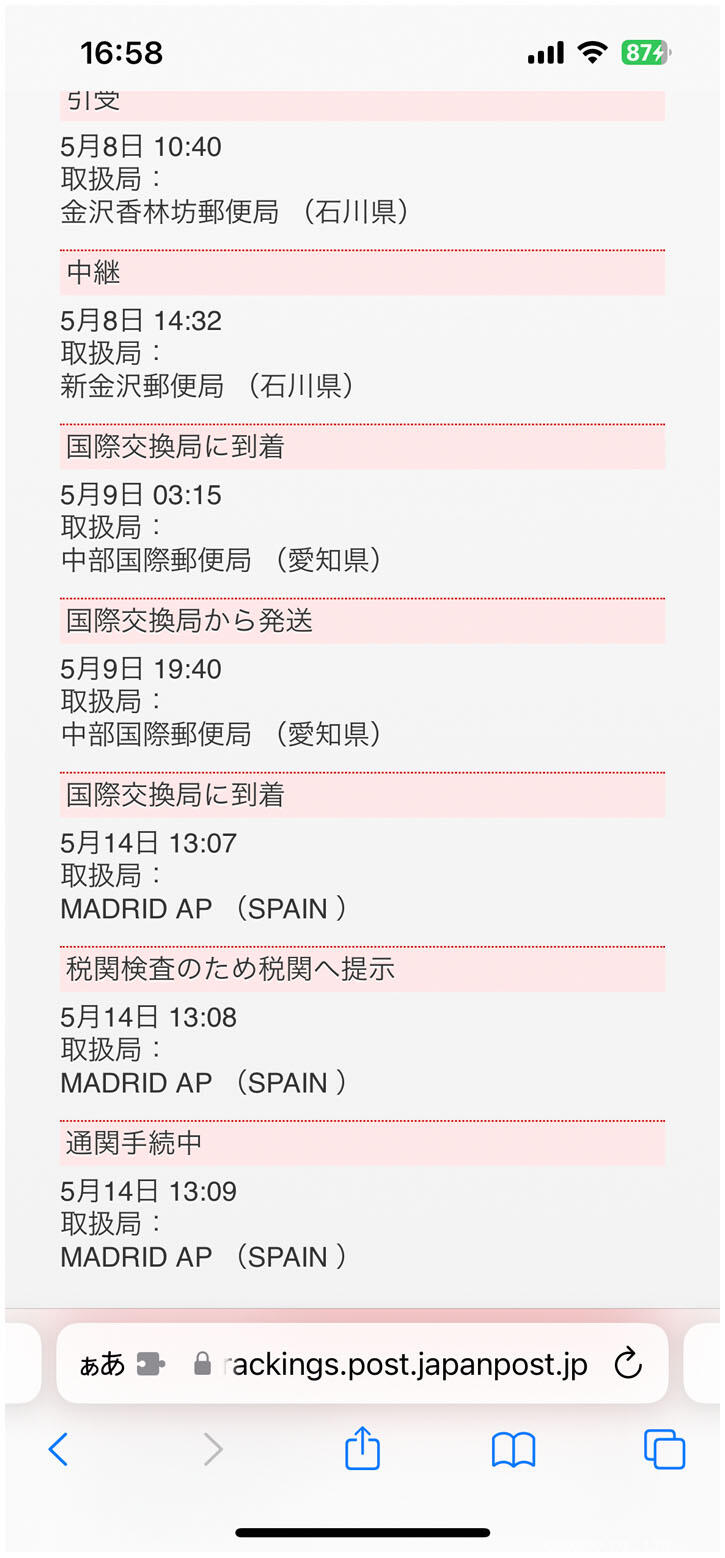Go back to the previous page
Screen dimensions: 725x1558
coord(58,1448)
